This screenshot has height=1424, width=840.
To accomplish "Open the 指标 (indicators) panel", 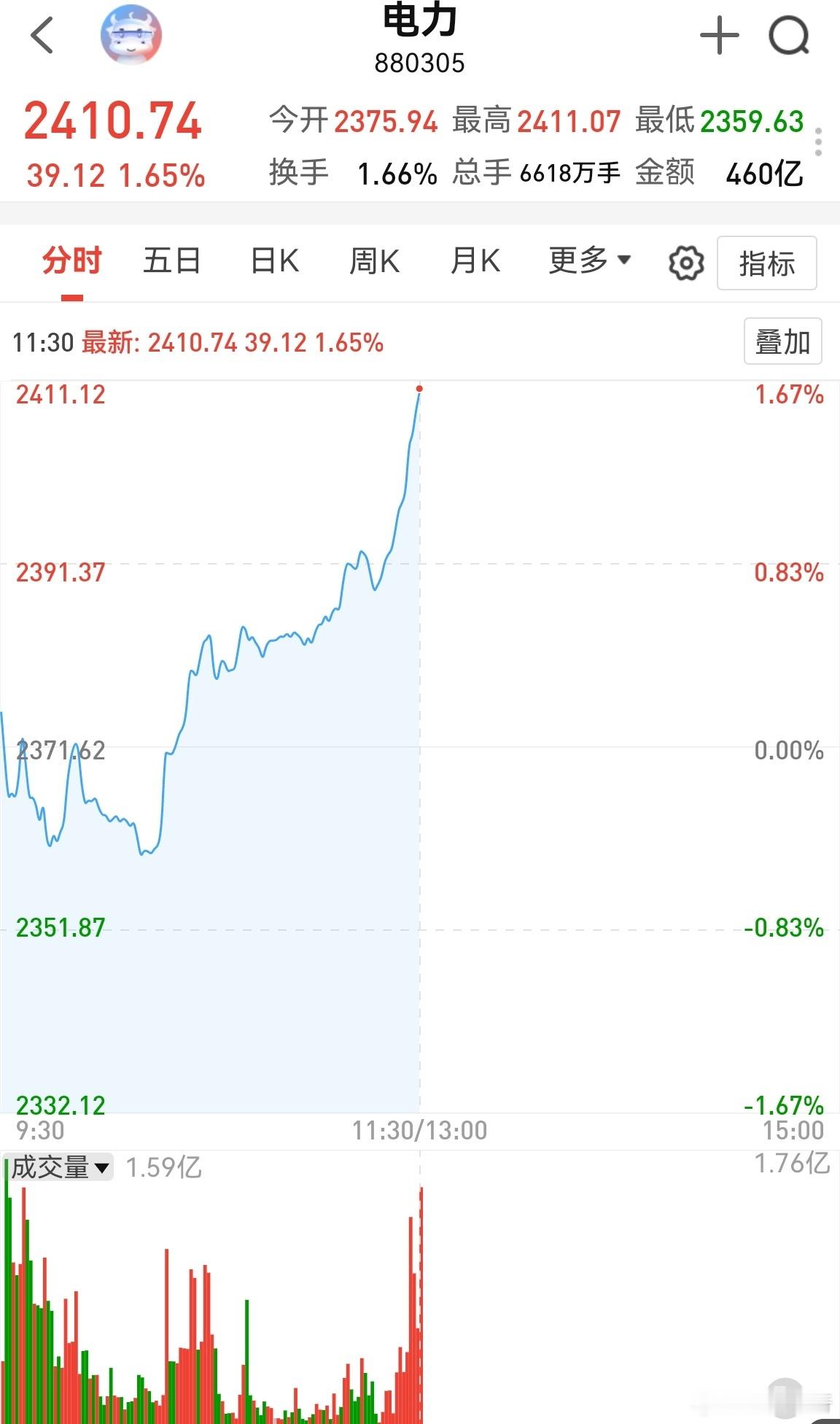I will tap(766, 263).
